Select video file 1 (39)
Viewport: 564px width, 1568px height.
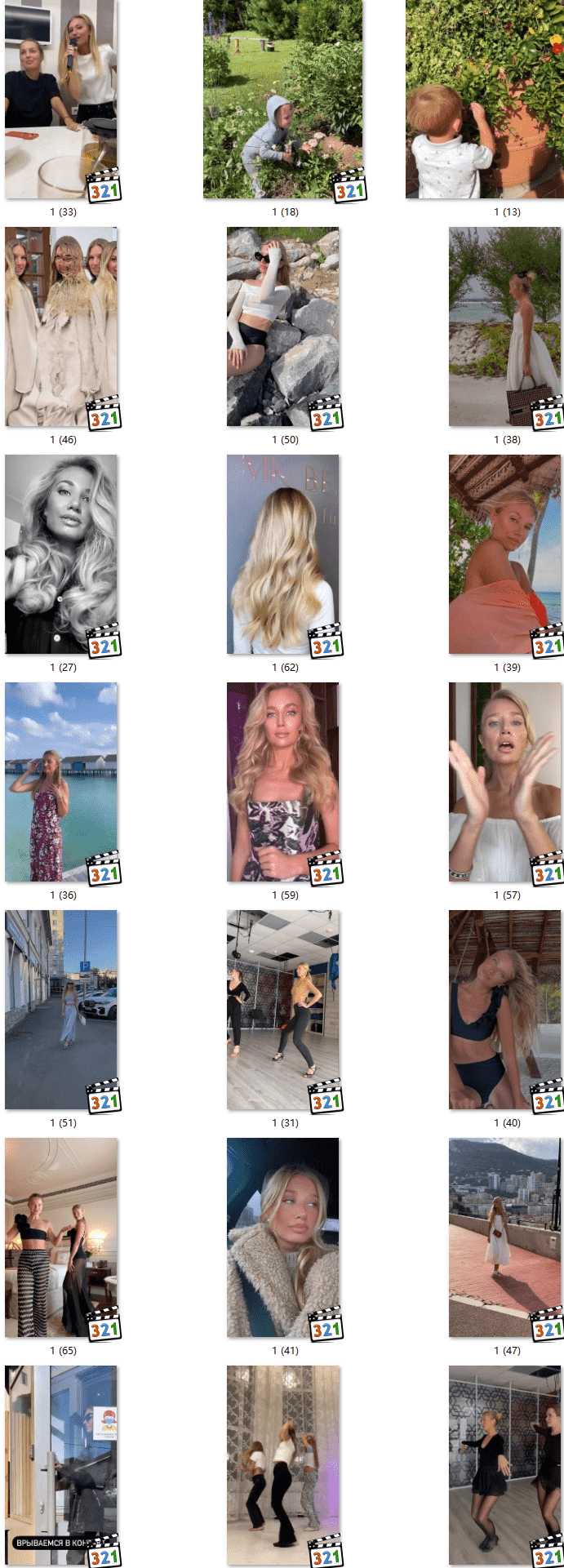click(505, 554)
